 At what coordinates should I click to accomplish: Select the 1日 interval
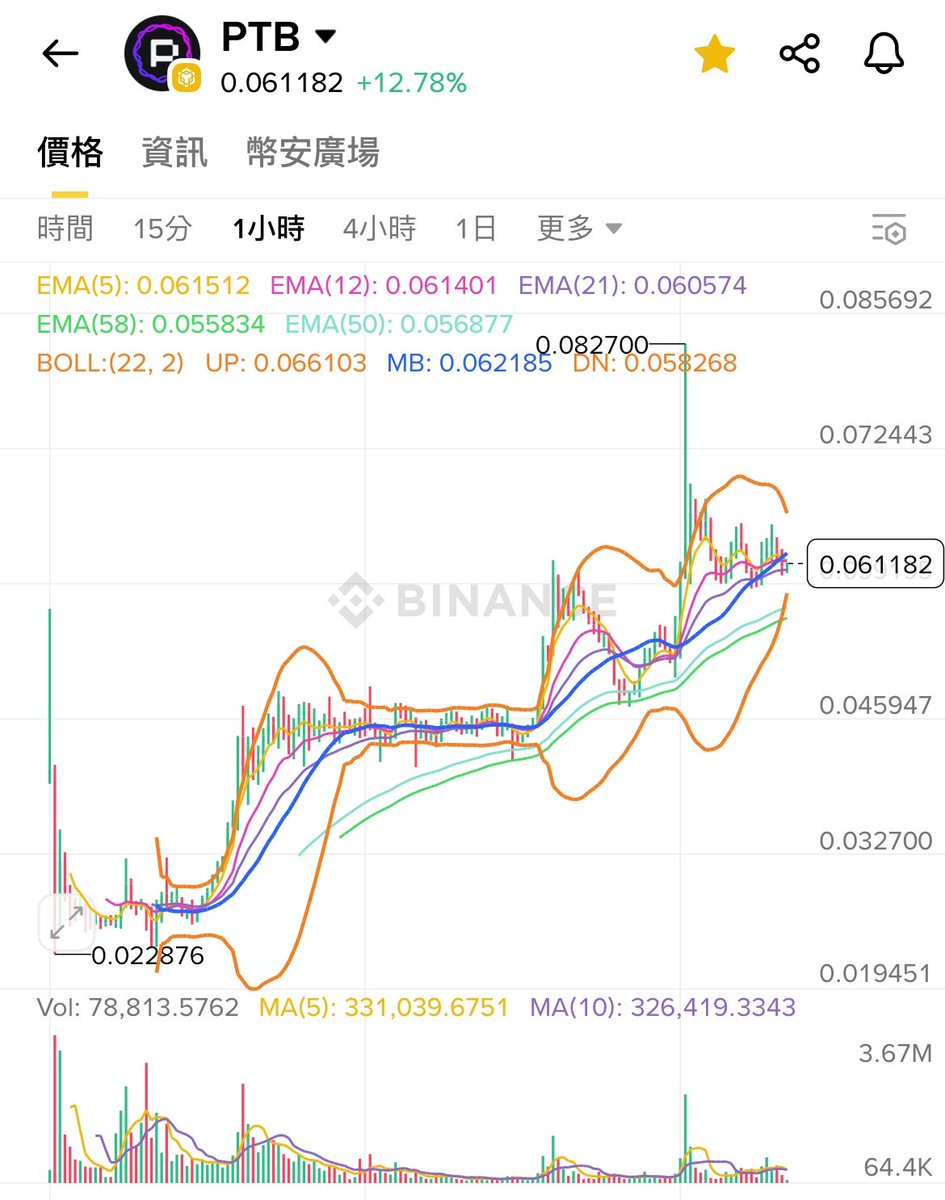pos(476,229)
